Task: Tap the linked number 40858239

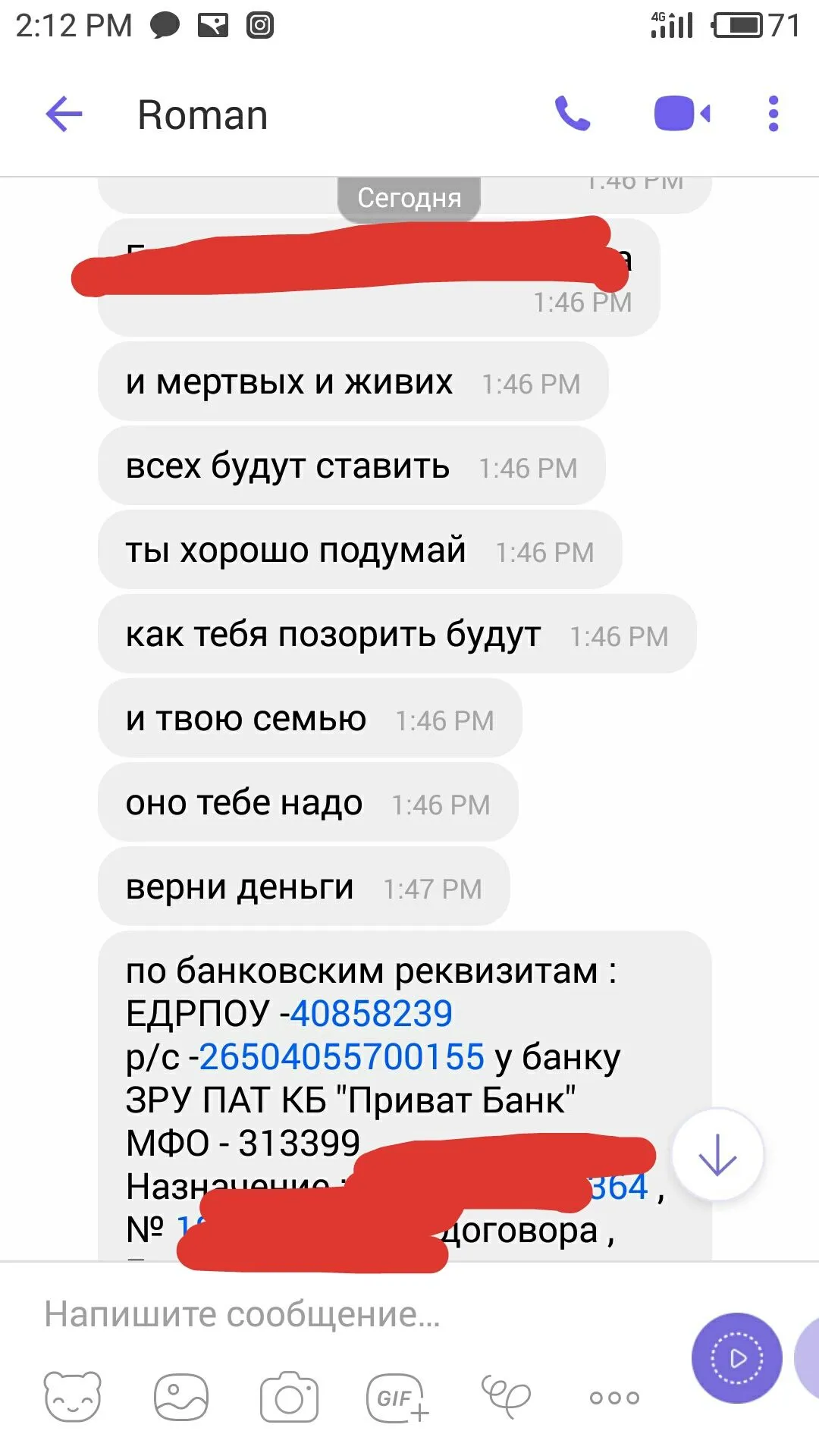Action: 371,1014
